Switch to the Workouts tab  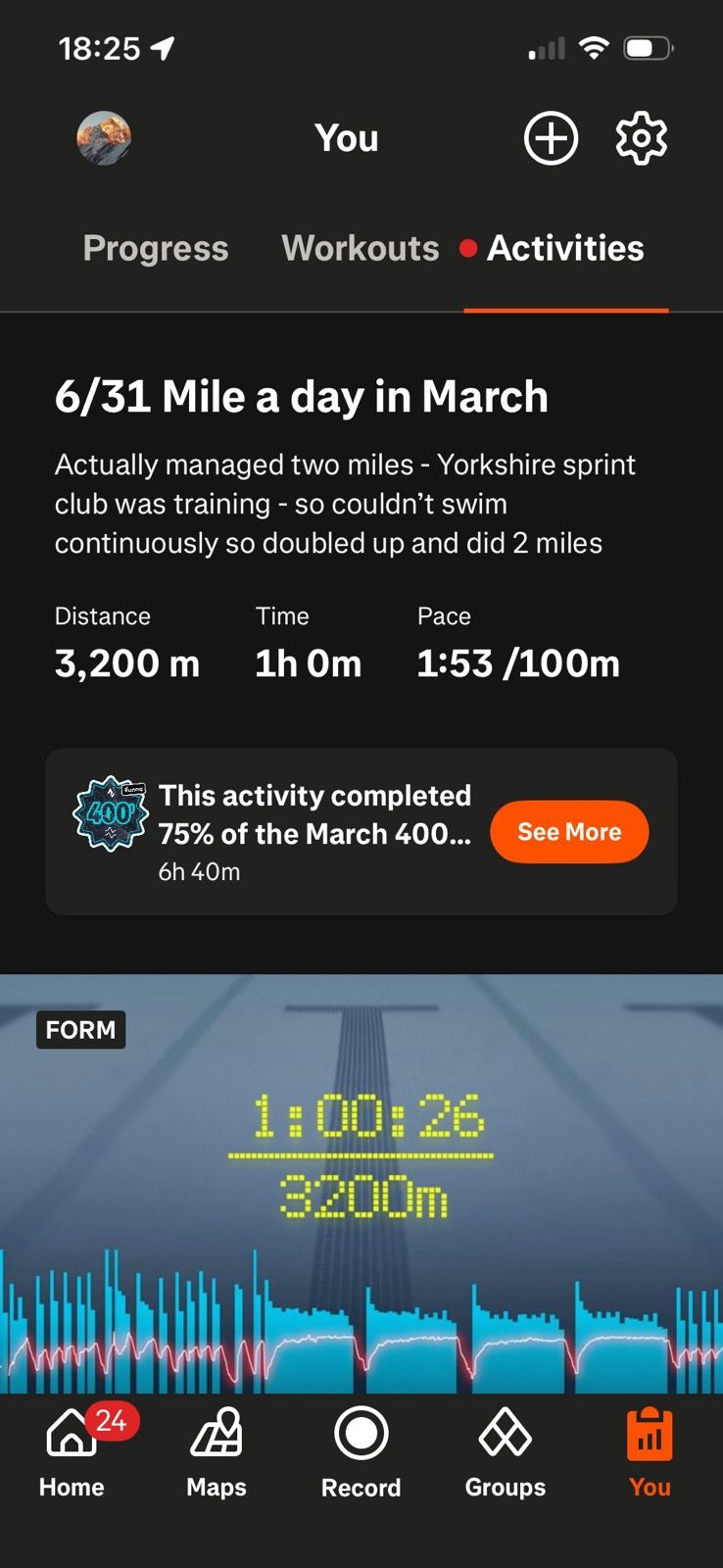(361, 249)
